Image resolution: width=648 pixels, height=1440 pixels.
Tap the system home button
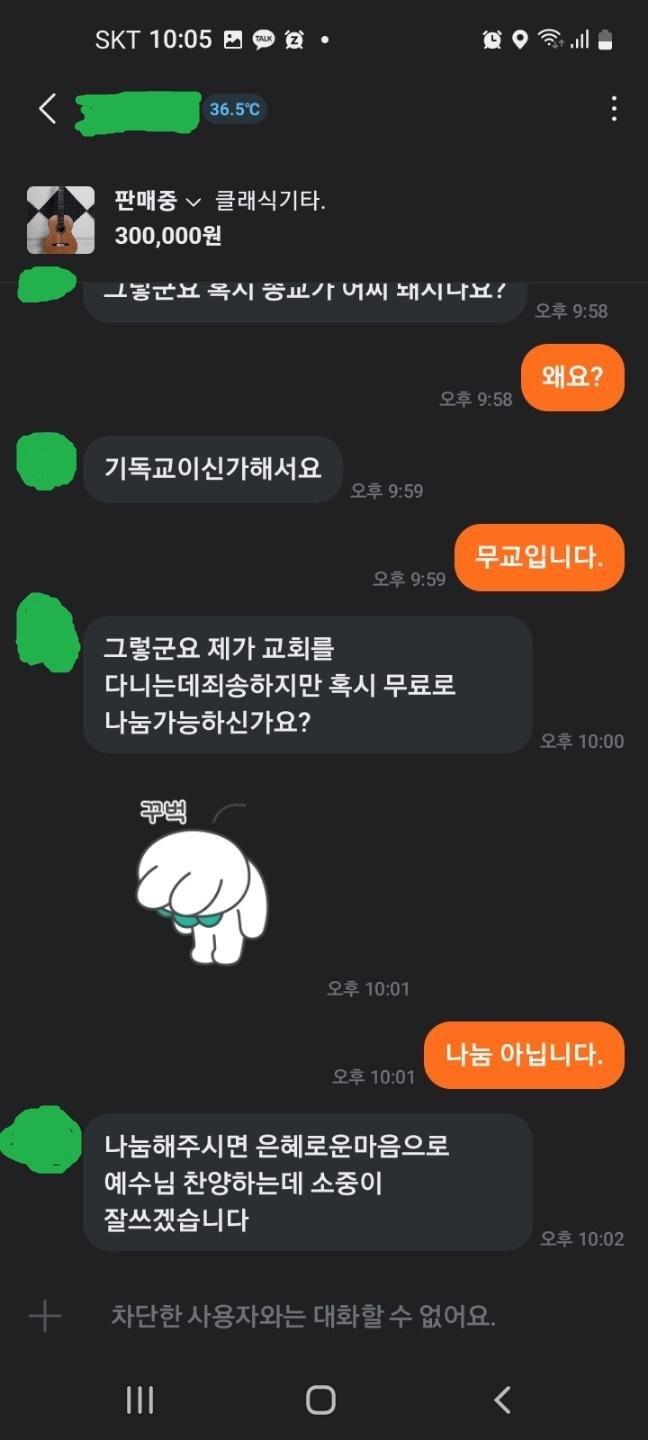320,1399
